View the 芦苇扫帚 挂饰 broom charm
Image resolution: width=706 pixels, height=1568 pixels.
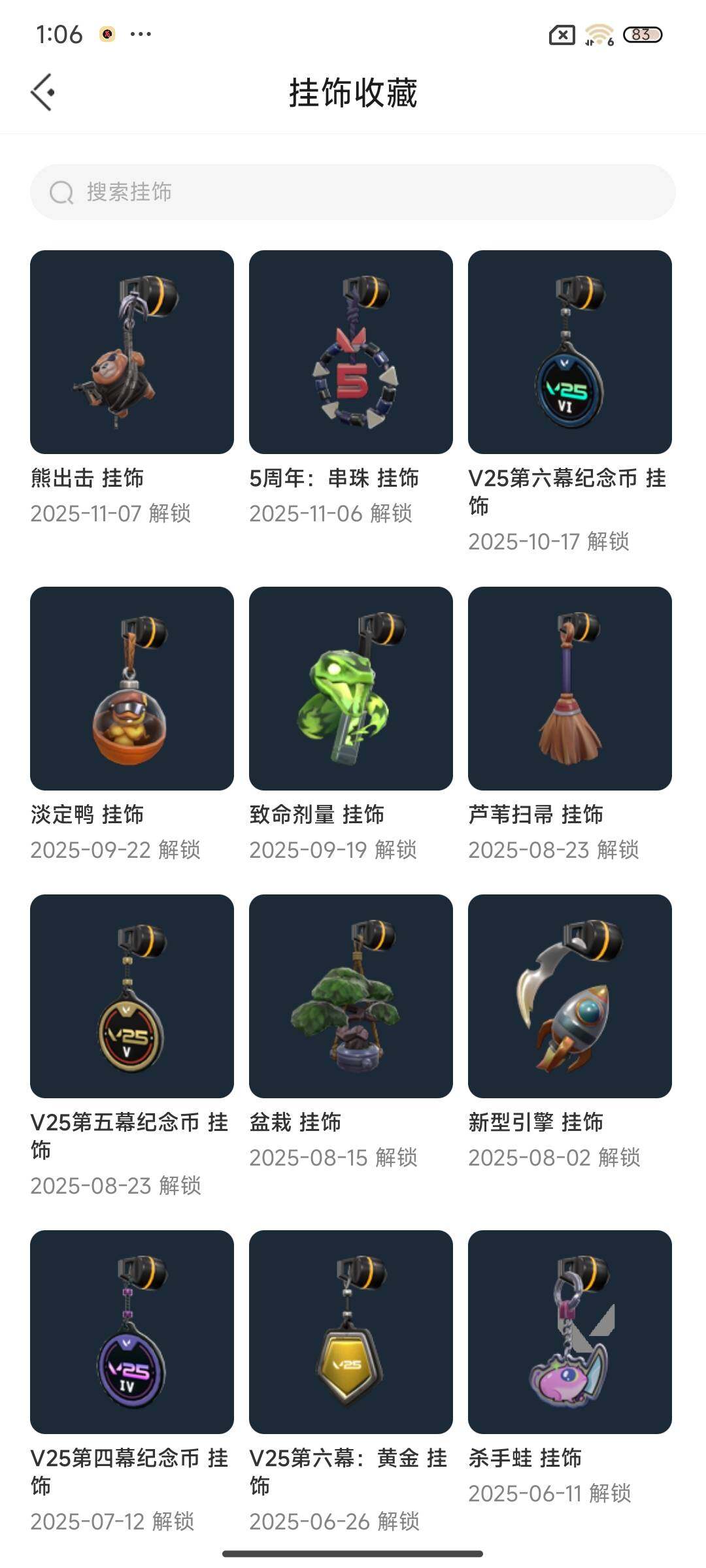(x=570, y=689)
